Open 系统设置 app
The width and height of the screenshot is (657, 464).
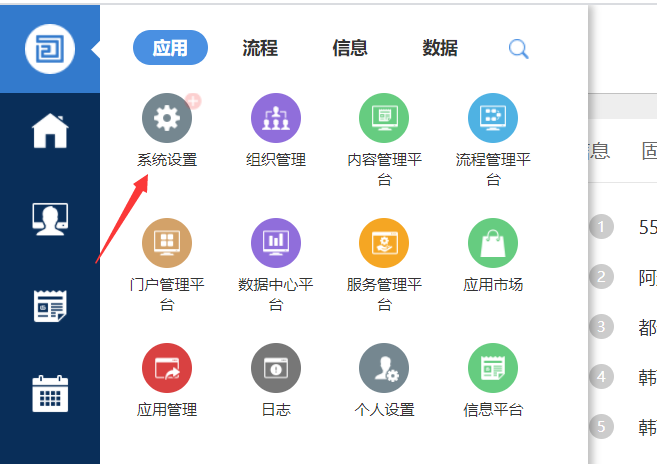pyautogui.click(x=167, y=119)
